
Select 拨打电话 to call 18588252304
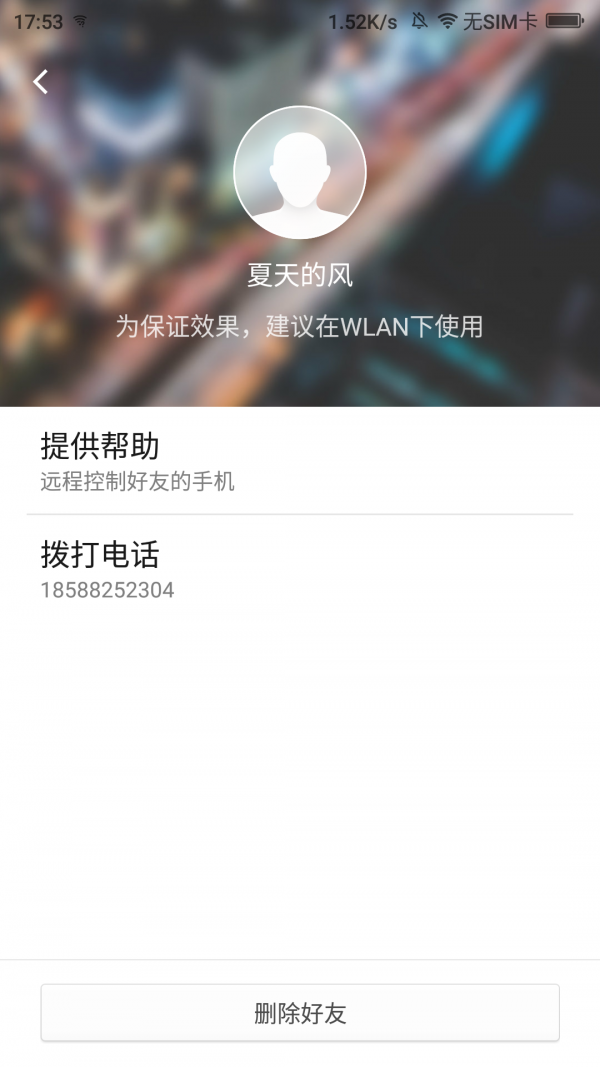(x=299, y=570)
